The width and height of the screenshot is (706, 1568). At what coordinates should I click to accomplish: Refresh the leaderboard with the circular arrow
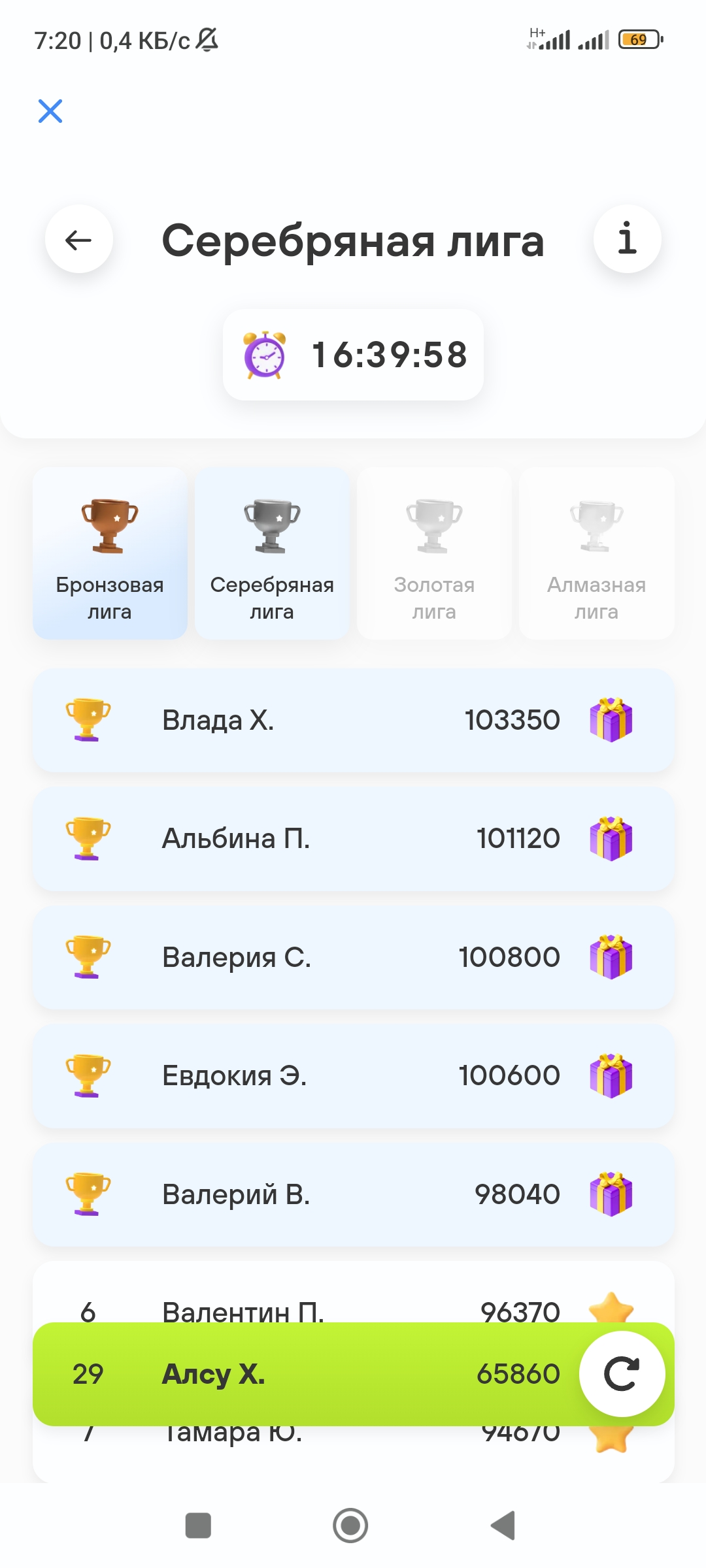[622, 1374]
